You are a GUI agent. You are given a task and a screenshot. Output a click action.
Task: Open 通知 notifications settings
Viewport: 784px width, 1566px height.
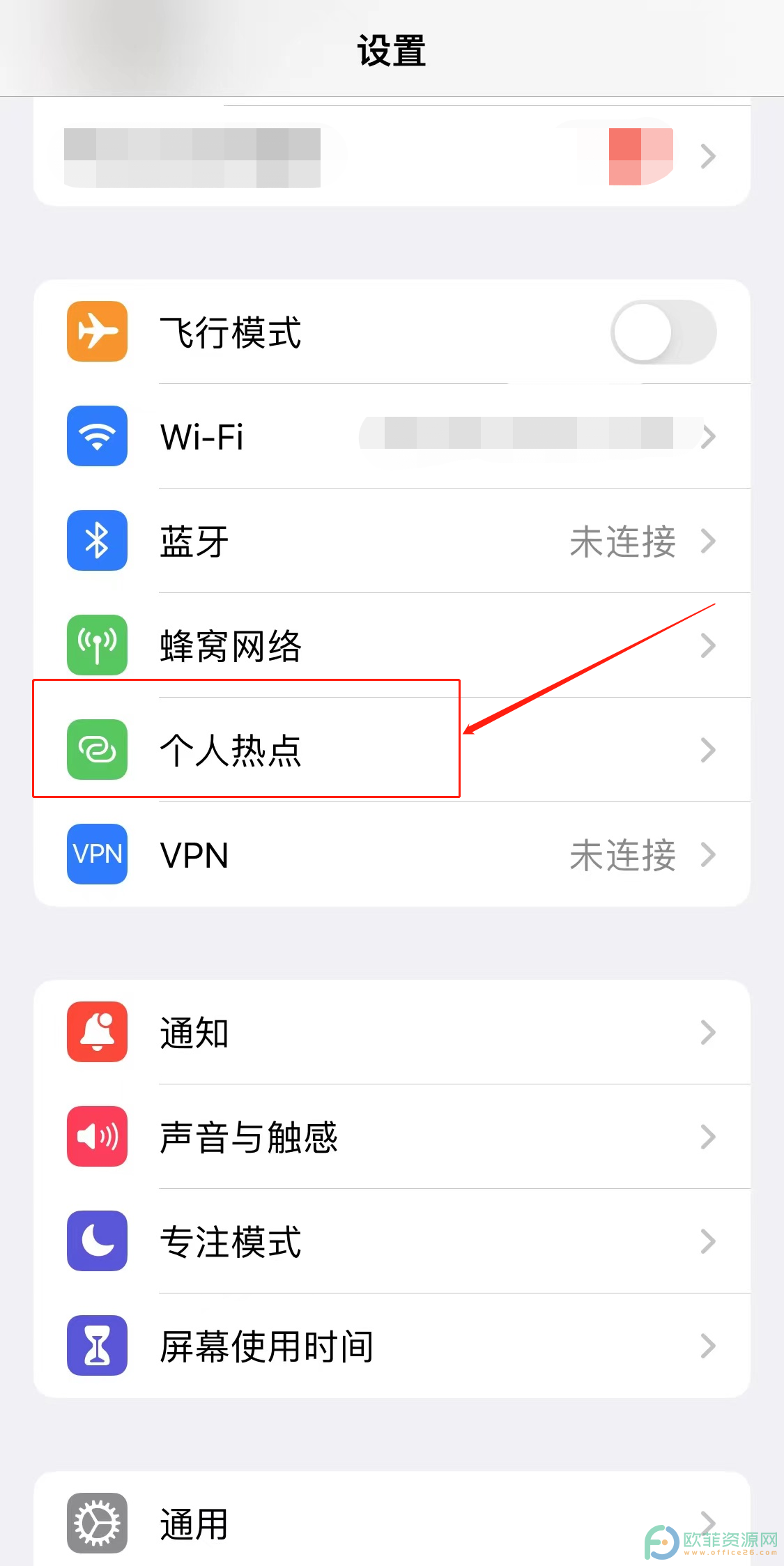[x=392, y=1032]
